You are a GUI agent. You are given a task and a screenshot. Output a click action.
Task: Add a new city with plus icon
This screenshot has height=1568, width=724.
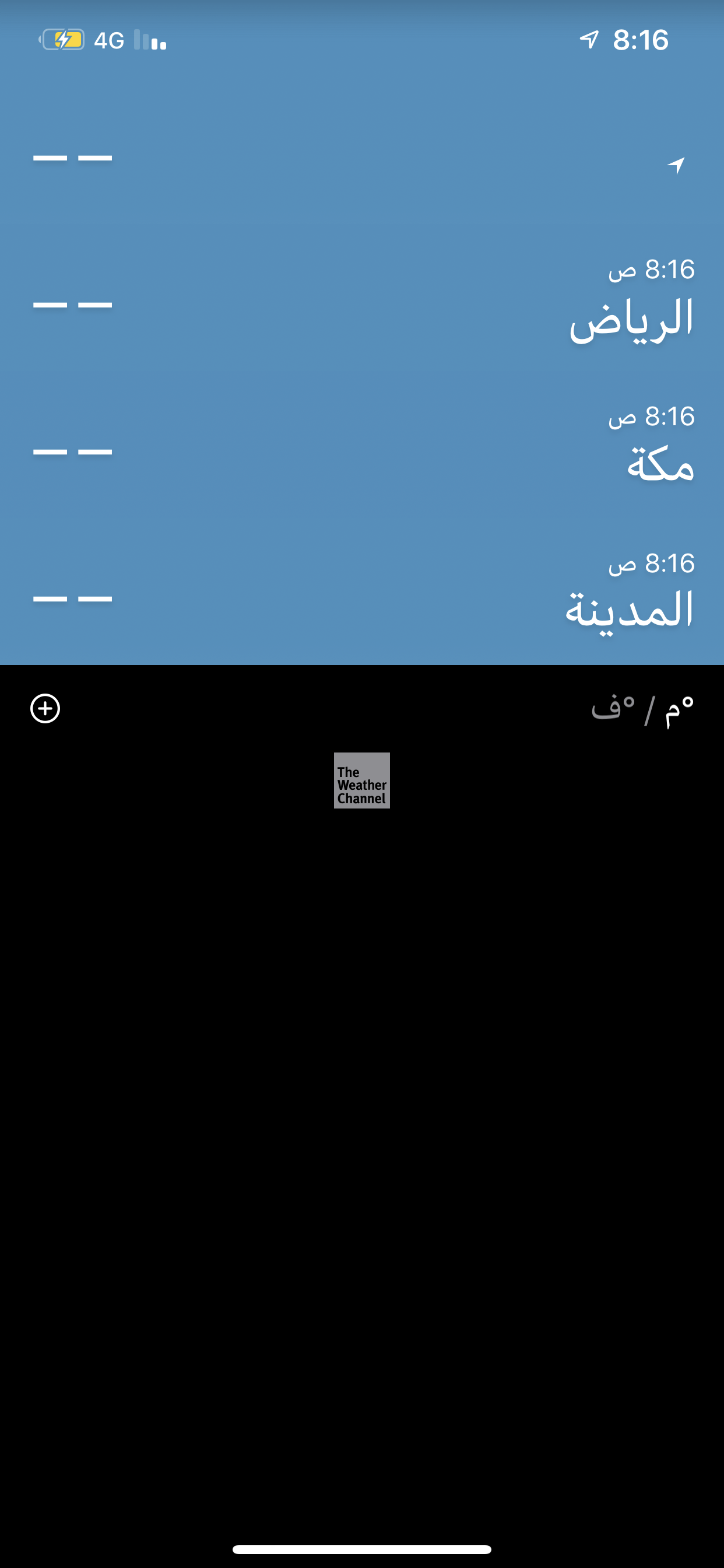point(45,709)
